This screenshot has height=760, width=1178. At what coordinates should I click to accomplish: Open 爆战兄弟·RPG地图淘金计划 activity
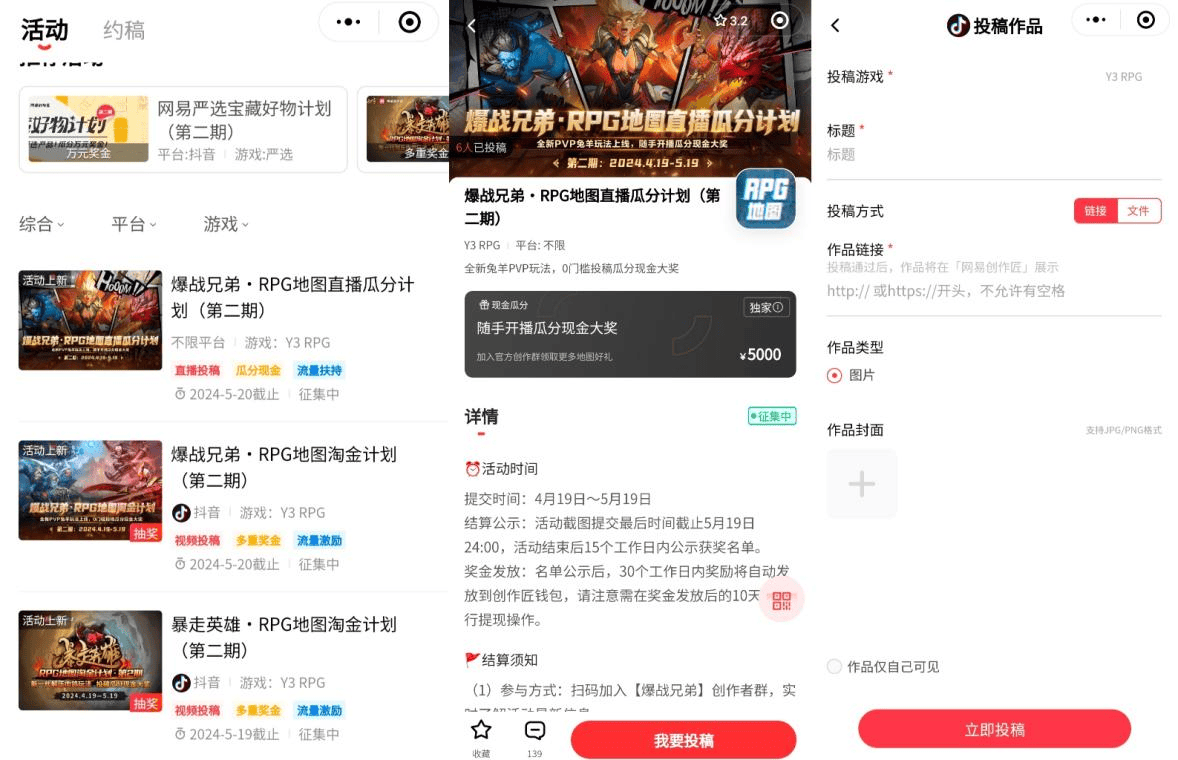pyautogui.click(x=283, y=467)
